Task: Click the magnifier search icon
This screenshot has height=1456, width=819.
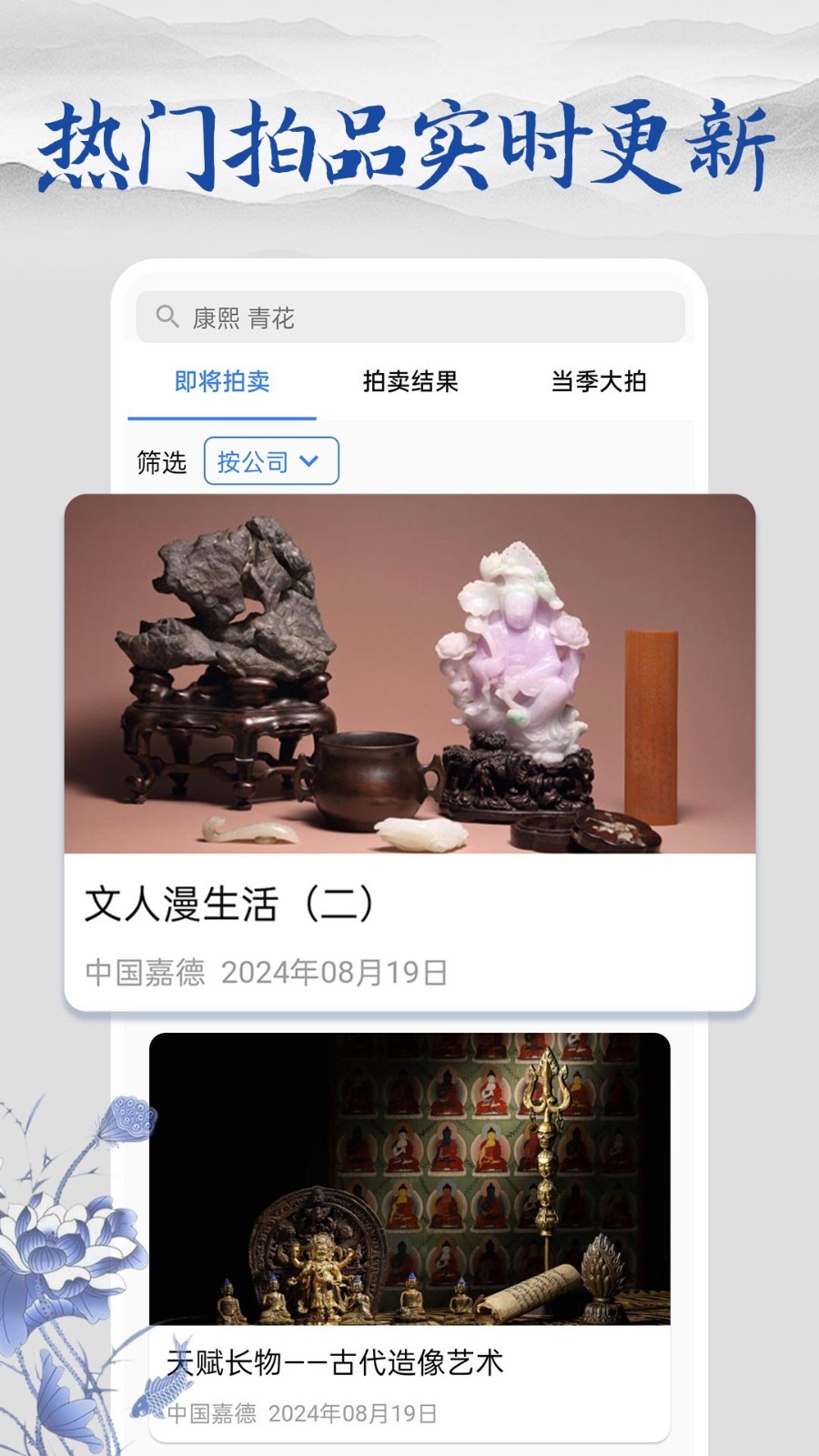Action: pos(166,316)
